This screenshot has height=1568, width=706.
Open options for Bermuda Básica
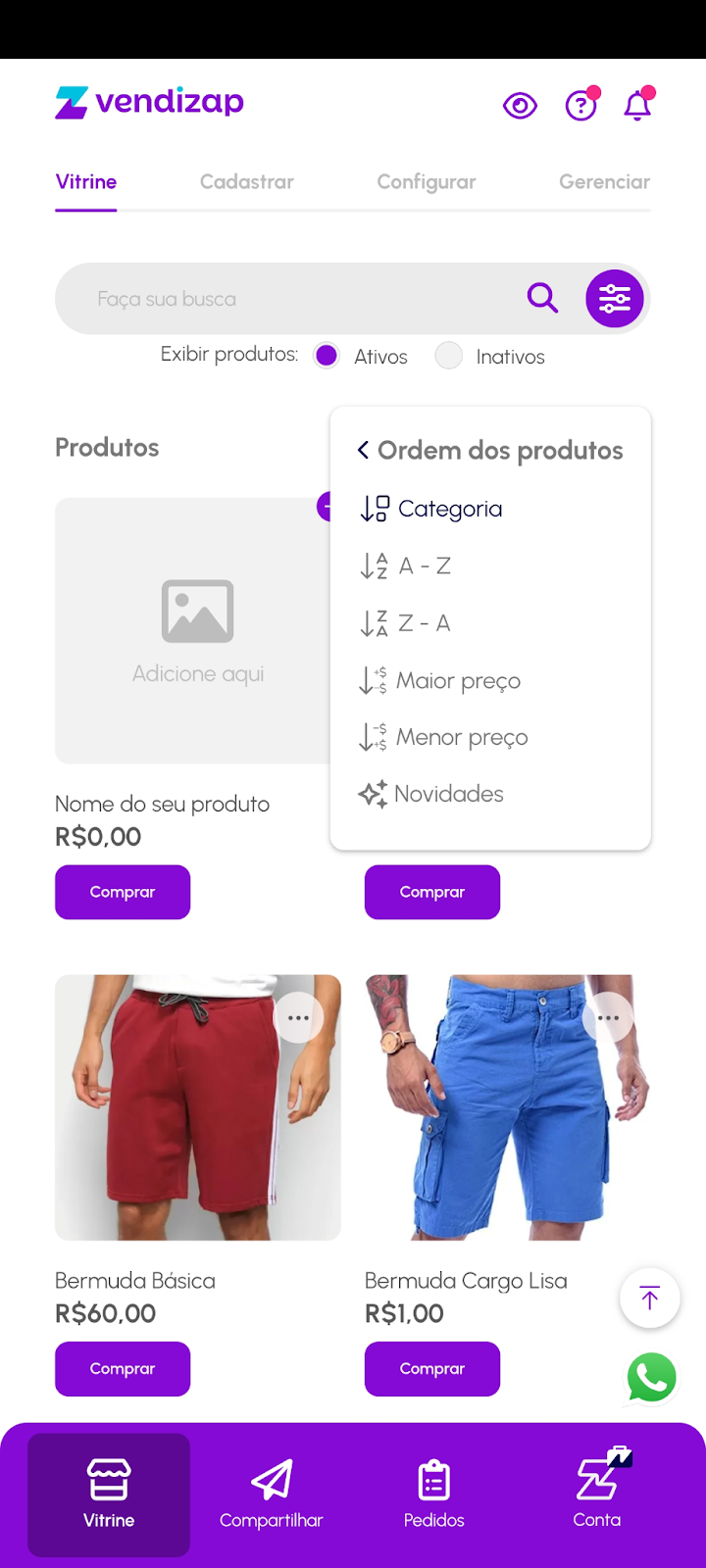(x=298, y=1018)
